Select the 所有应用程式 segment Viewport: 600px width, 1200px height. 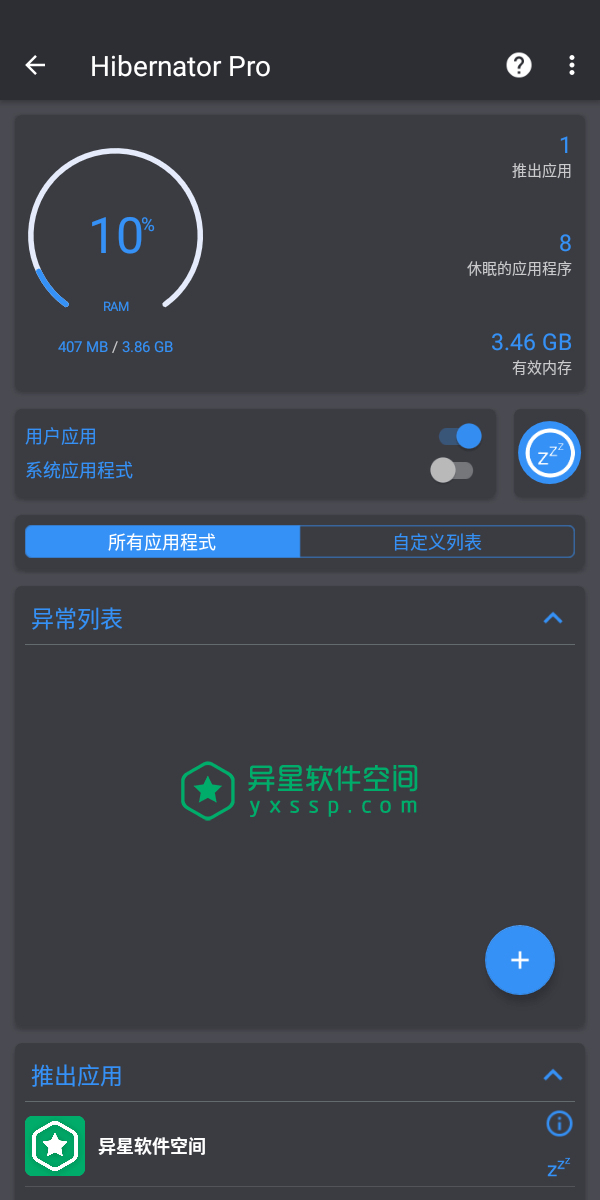point(162,542)
